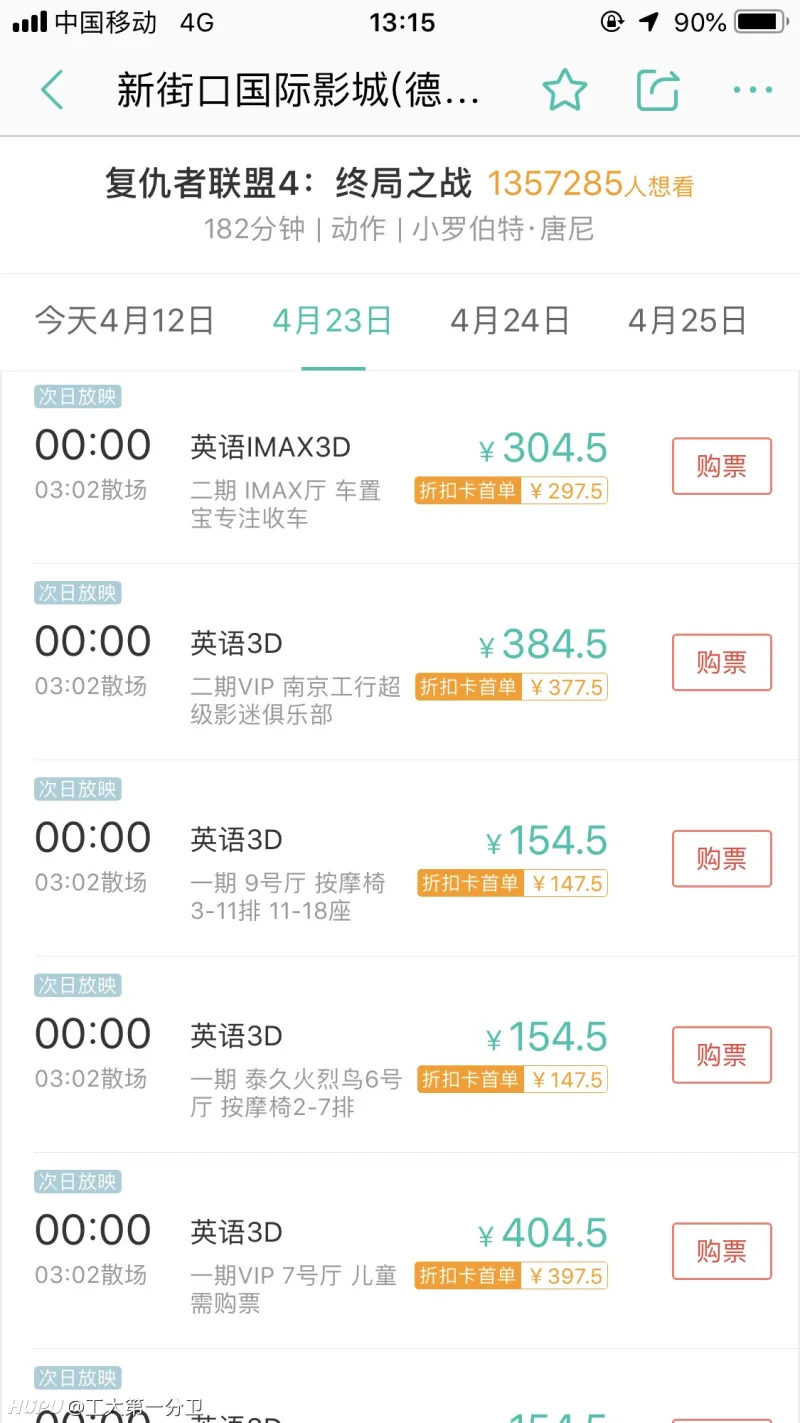Switch to the 4月25日 date tab
Screen dimensions: 800x1423
688,321
